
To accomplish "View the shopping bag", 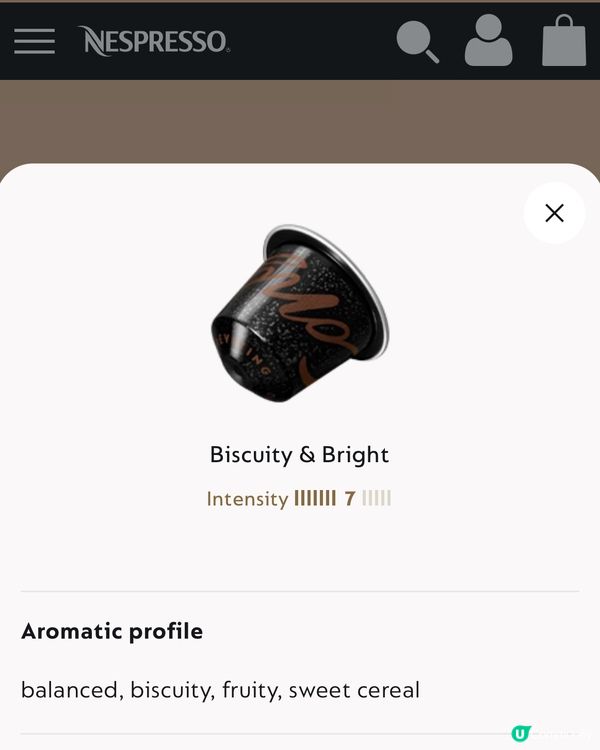I will pyautogui.click(x=564, y=41).
